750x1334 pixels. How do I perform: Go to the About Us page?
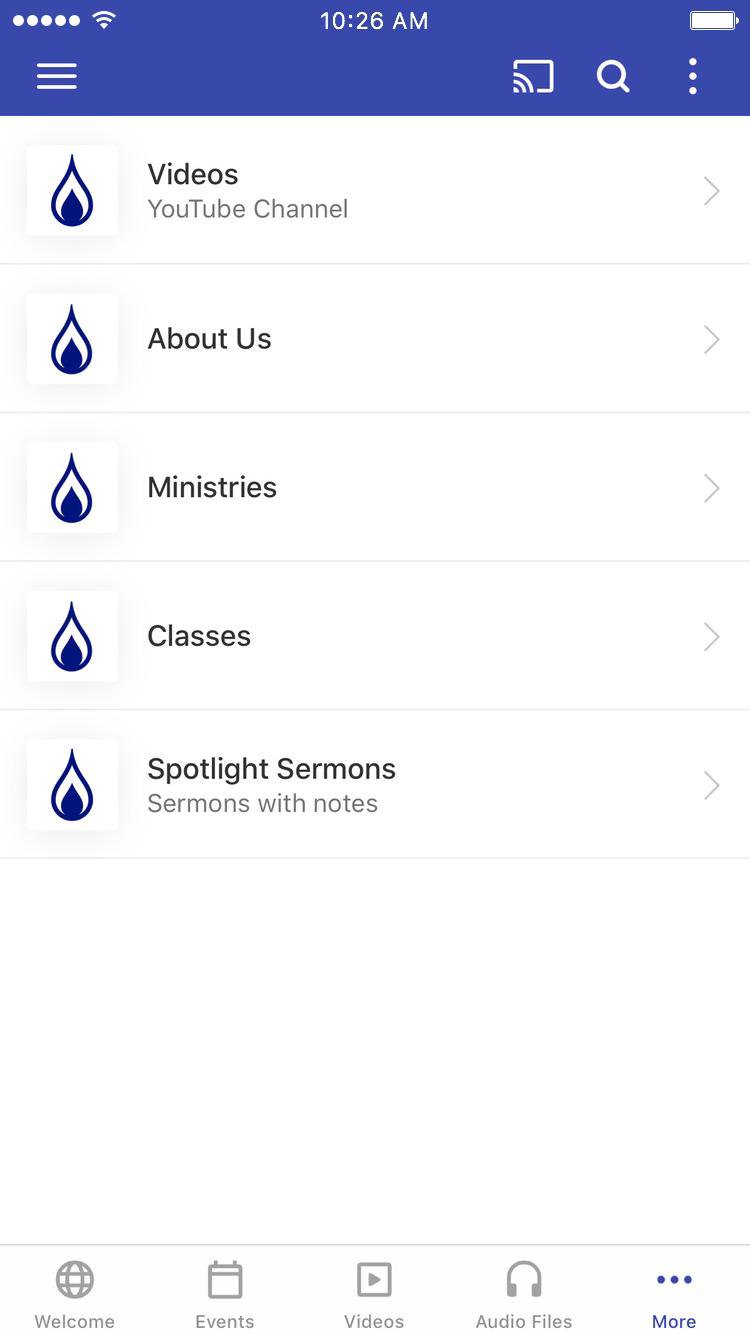(375, 339)
